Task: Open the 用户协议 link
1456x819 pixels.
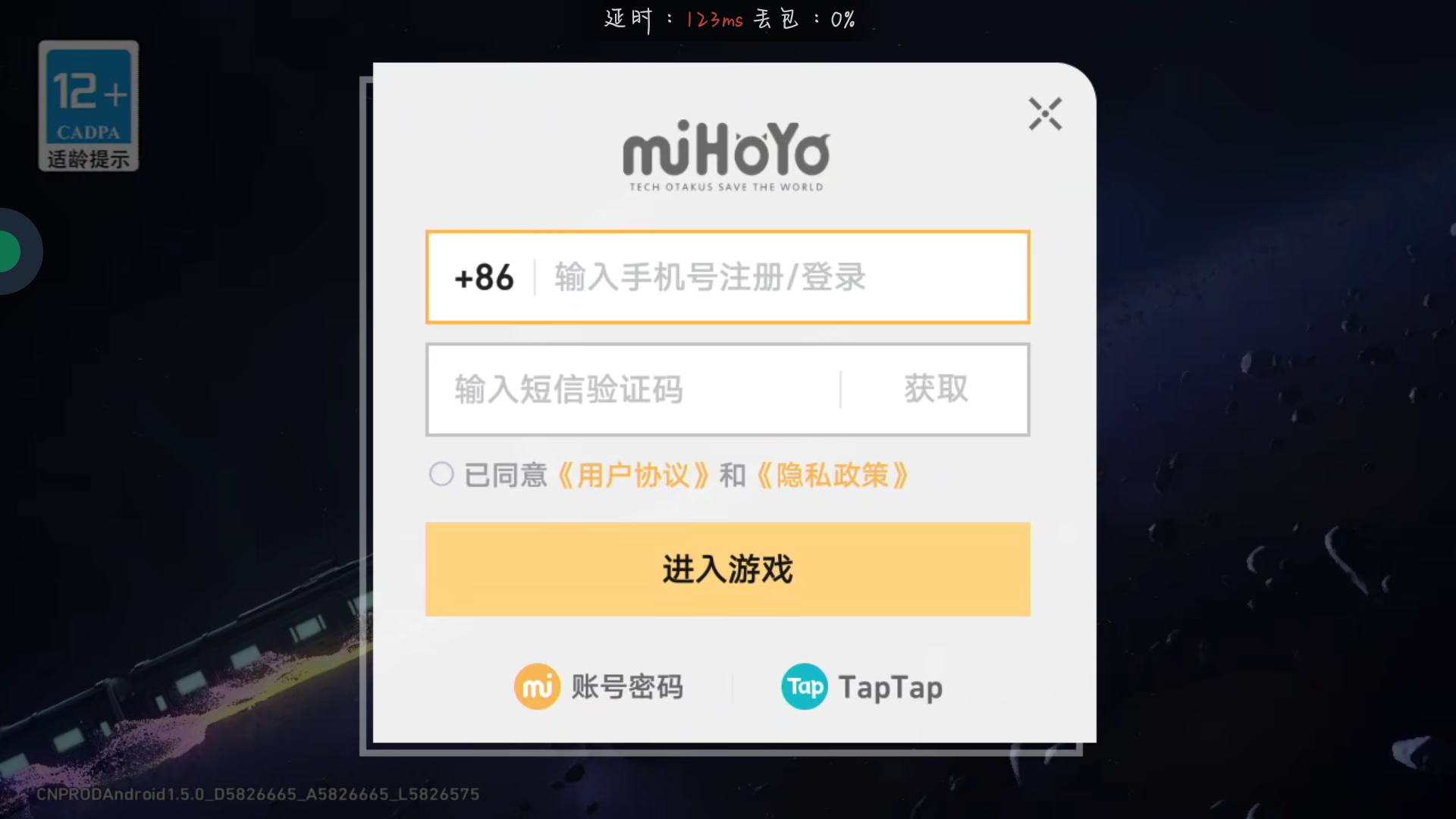Action: (633, 475)
